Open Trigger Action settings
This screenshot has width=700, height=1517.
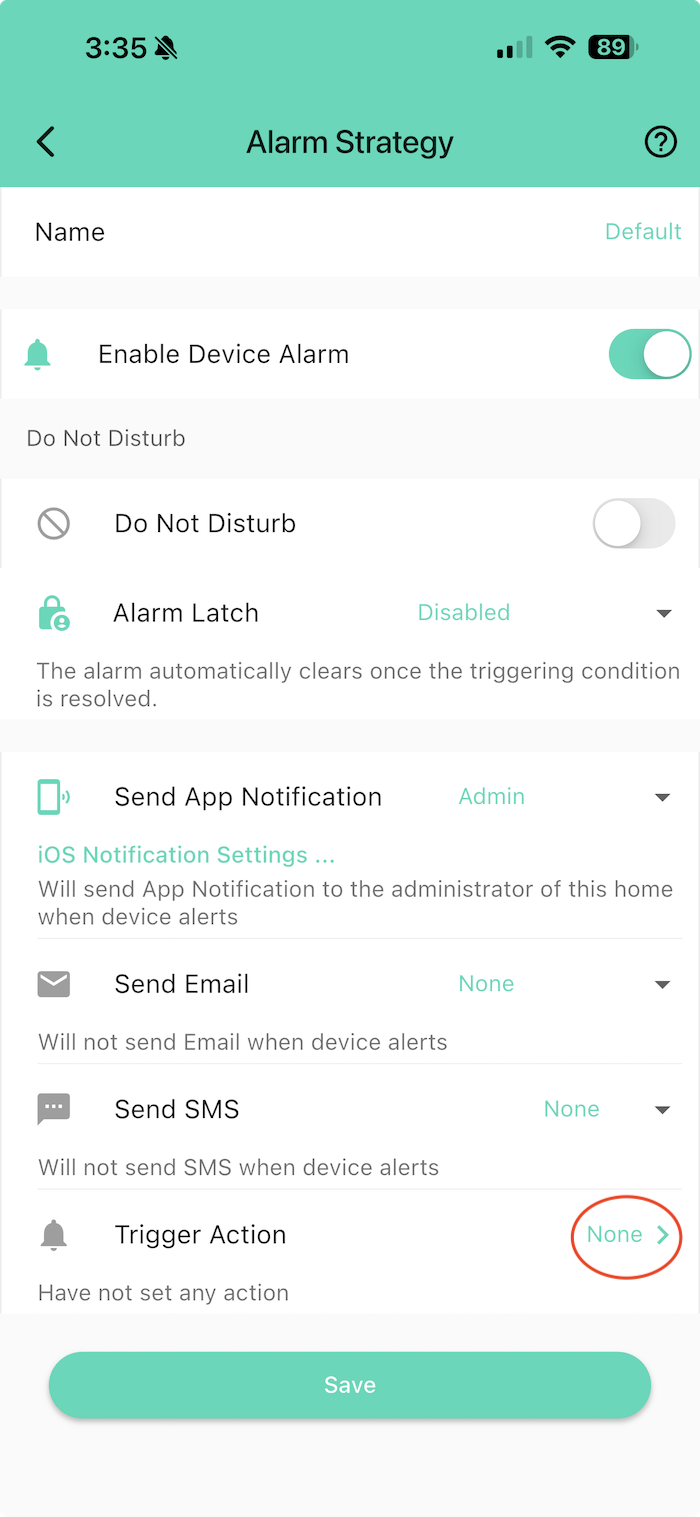(x=626, y=1235)
